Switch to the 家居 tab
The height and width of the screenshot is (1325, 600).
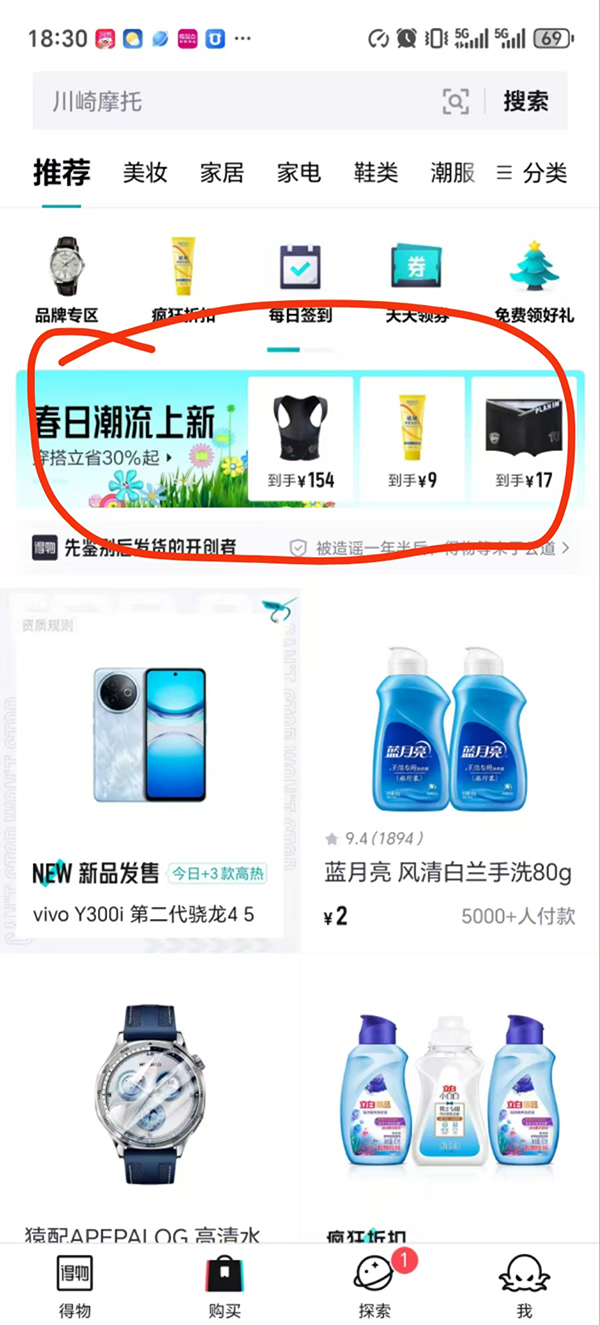click(x=222, y=173)
